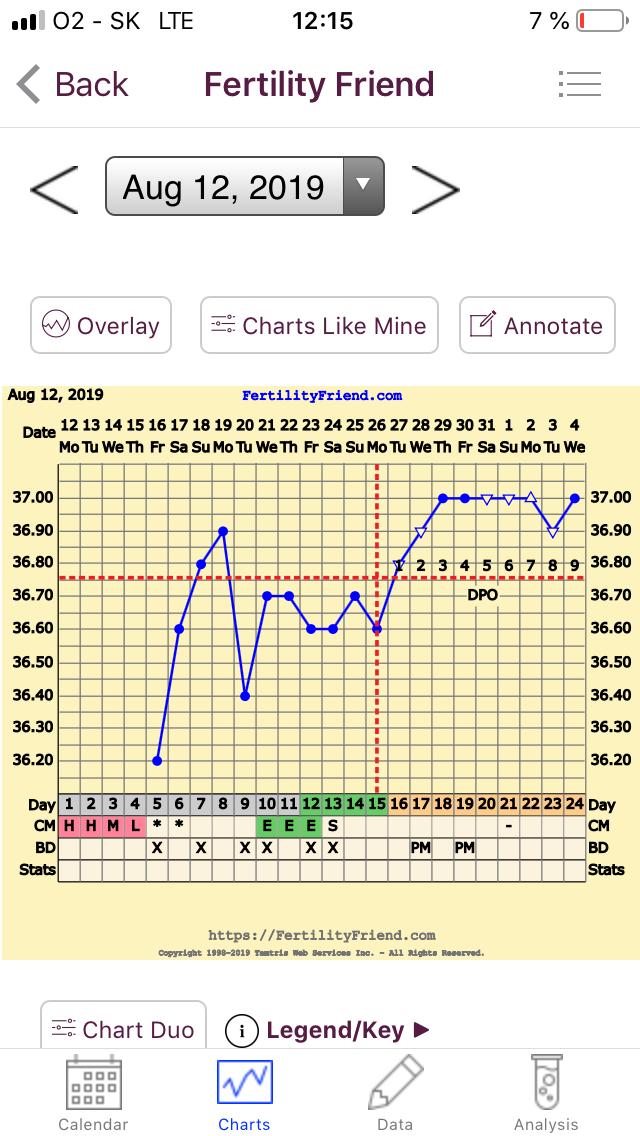Open Chart Duo view
The width and height of the screenshot is (640, 1136).
(123, 1029)
